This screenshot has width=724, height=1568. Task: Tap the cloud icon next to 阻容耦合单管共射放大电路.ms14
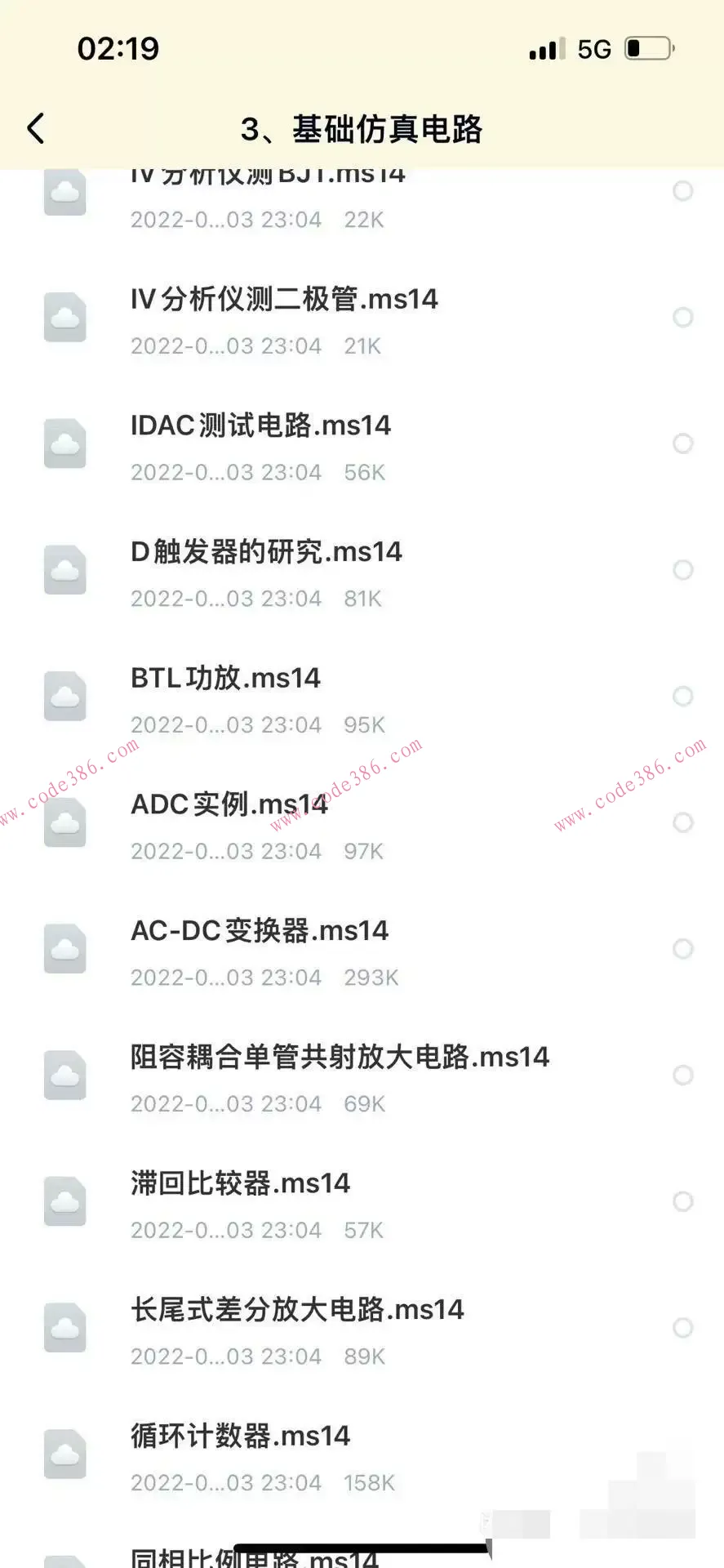point(65,1075)
